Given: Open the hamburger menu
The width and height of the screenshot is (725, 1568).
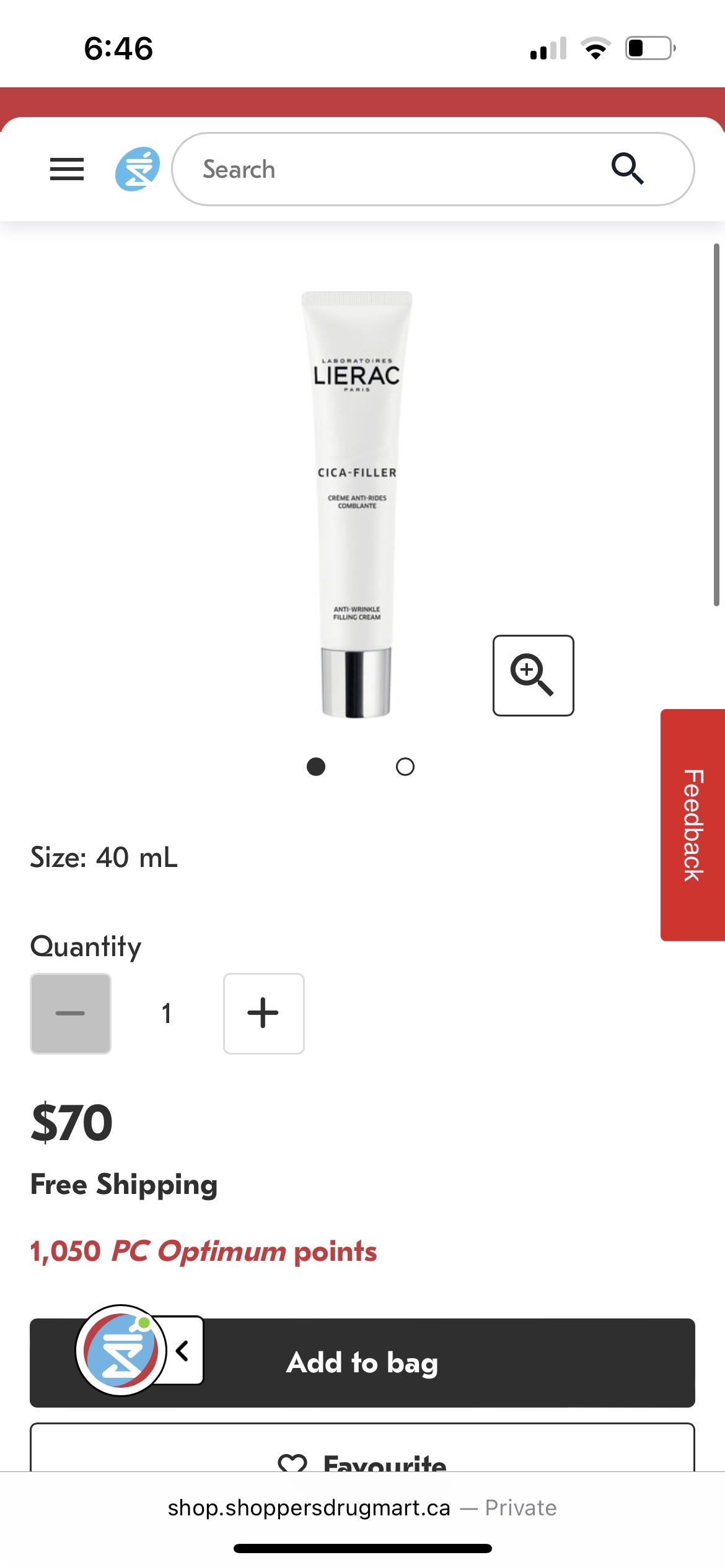Looking at the screenshot, I should click(x=67, y=169).
